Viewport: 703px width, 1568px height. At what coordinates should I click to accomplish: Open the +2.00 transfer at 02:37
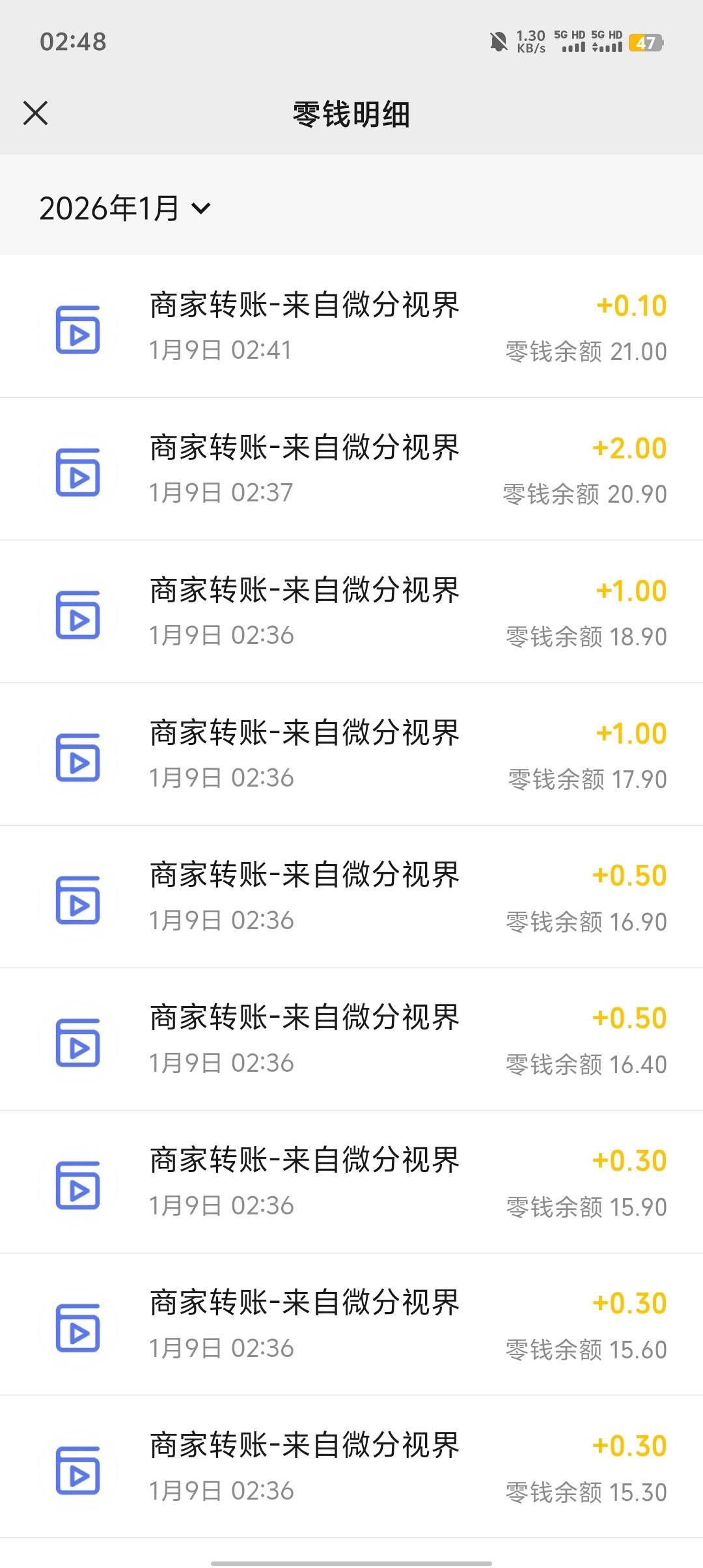351,469
